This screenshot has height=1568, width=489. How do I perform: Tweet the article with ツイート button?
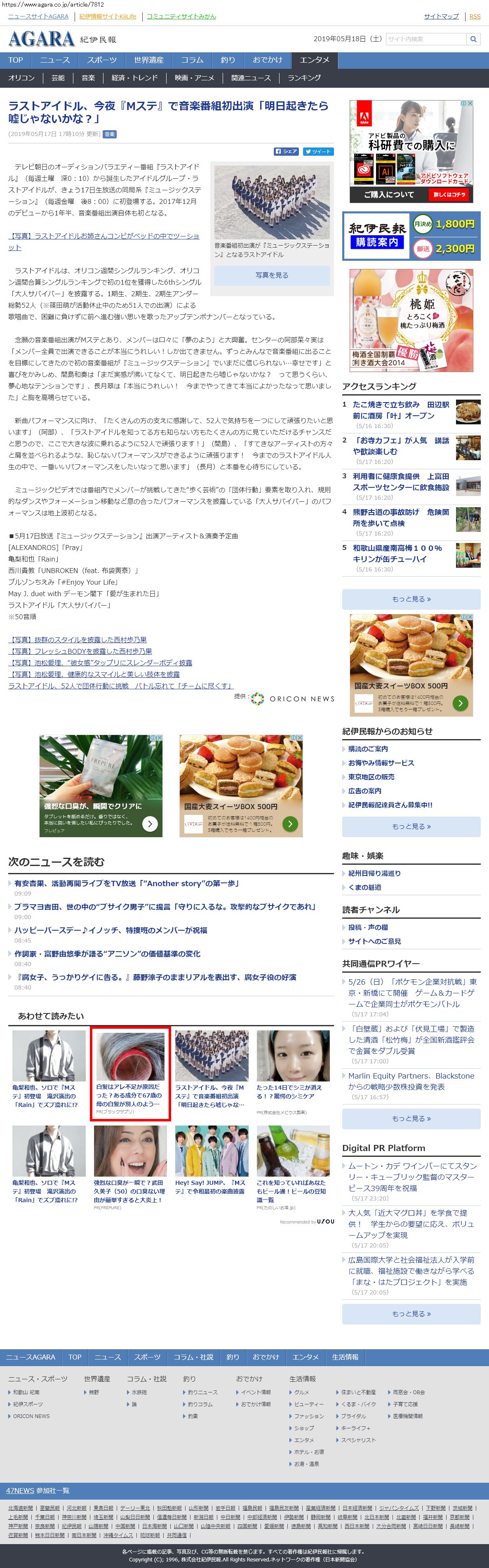click(x=318, y=152)
